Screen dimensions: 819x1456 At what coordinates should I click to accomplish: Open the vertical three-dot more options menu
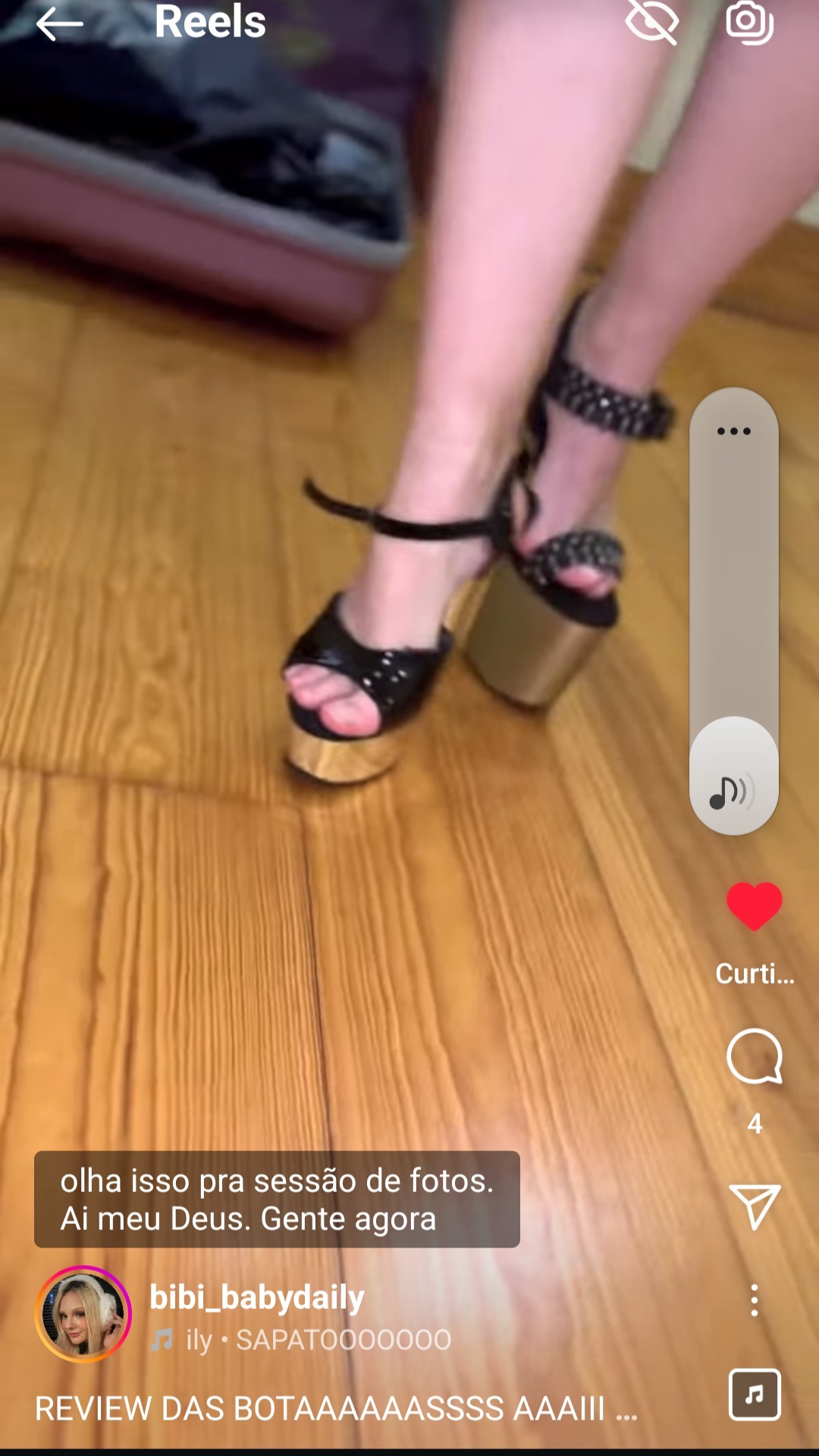pos(754,1300)
